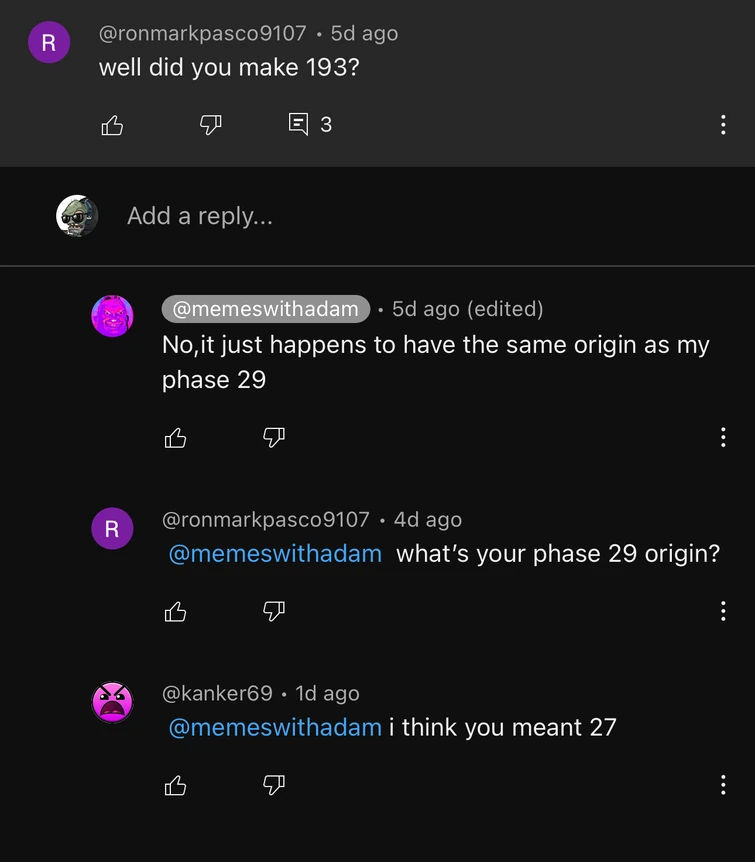This screenshot has height=862, width=755.
Task: Open options menu on the top comment
Action: point(723,125)
